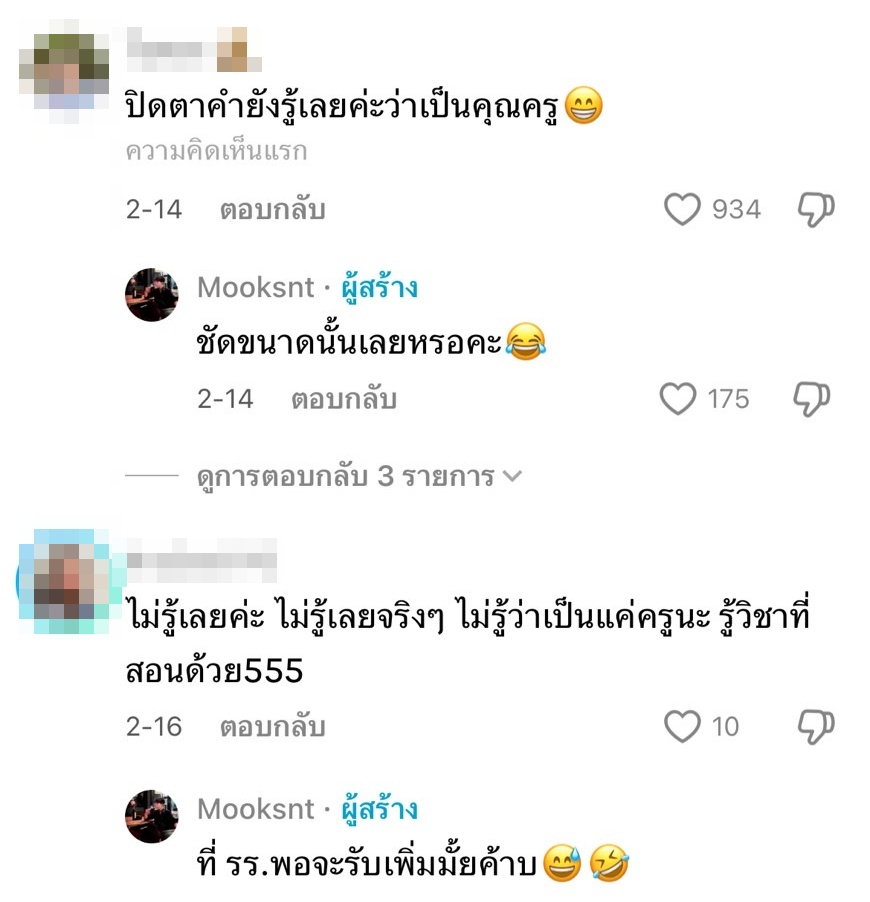This screenshot has height=902, width=870.
Task: Reply to Mooksnt's 175-likes reply
Action: [x=343, y=399]
